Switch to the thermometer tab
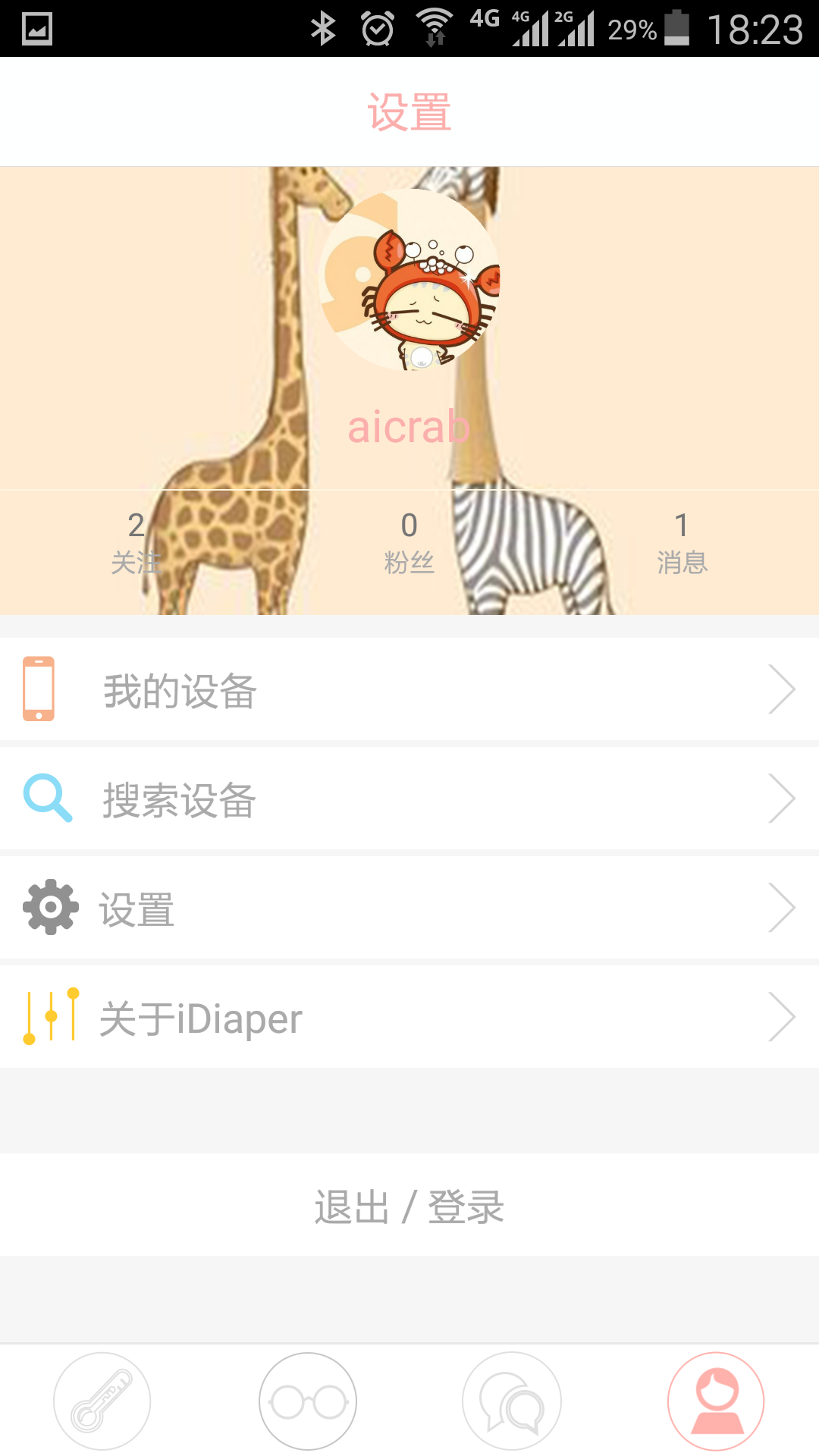 (x=102, y=1401)
